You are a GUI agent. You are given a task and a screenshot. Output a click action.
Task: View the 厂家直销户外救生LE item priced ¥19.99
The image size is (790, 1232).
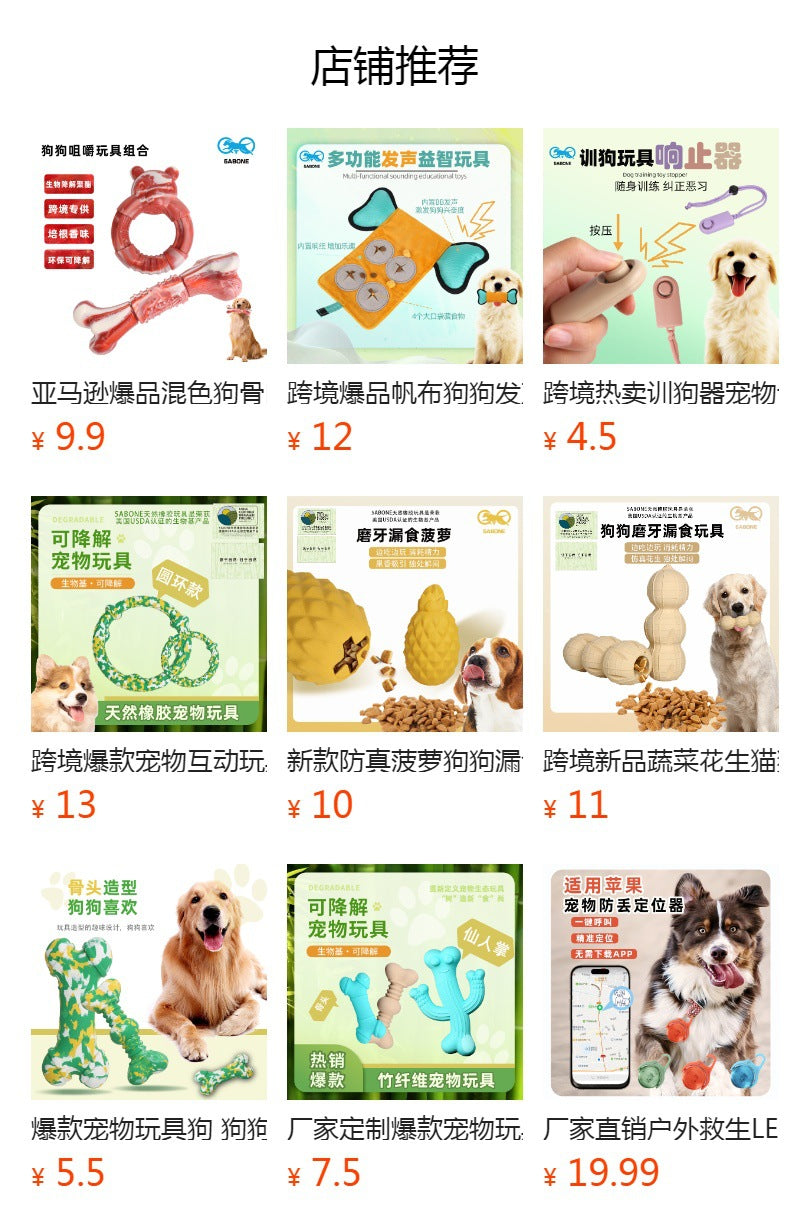[x=660, y=982]
